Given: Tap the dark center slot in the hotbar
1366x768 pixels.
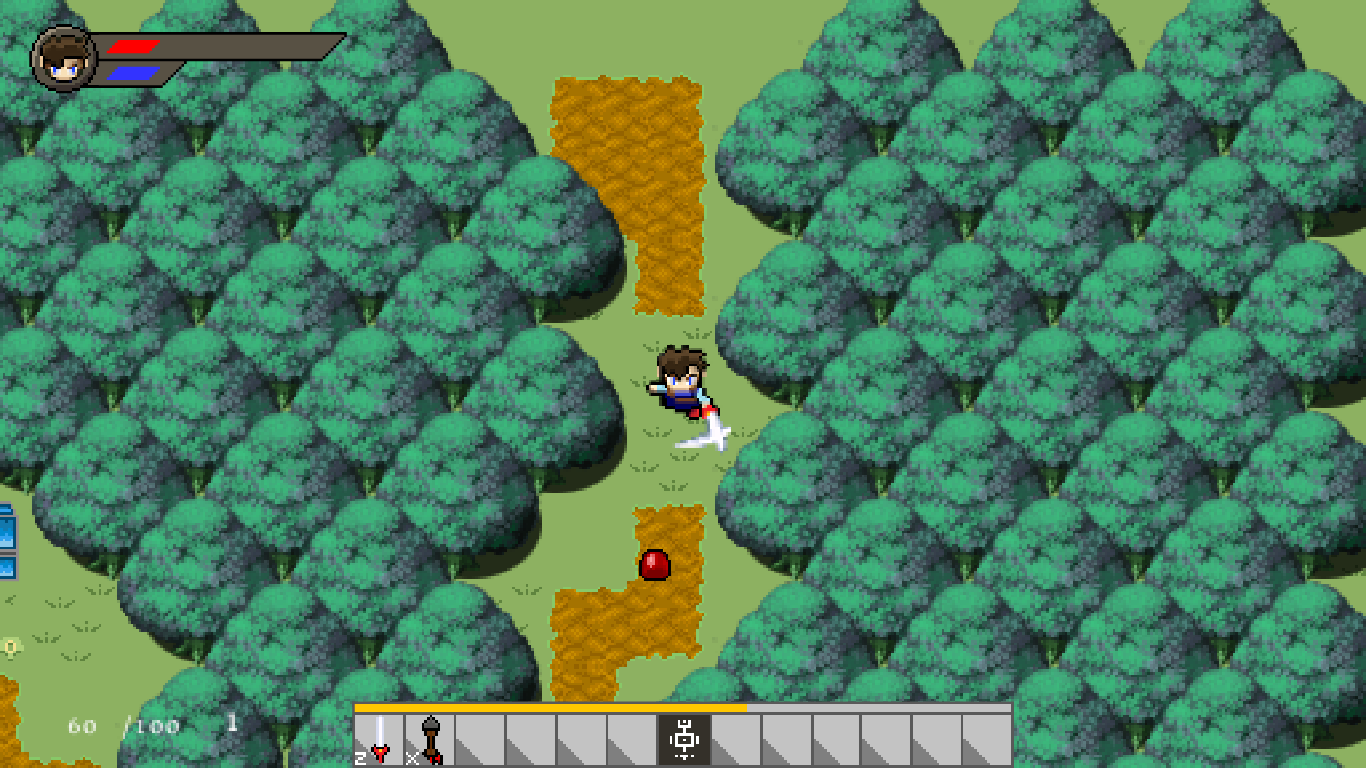Looking at the screenshot, I should click(x=685, y=740).
